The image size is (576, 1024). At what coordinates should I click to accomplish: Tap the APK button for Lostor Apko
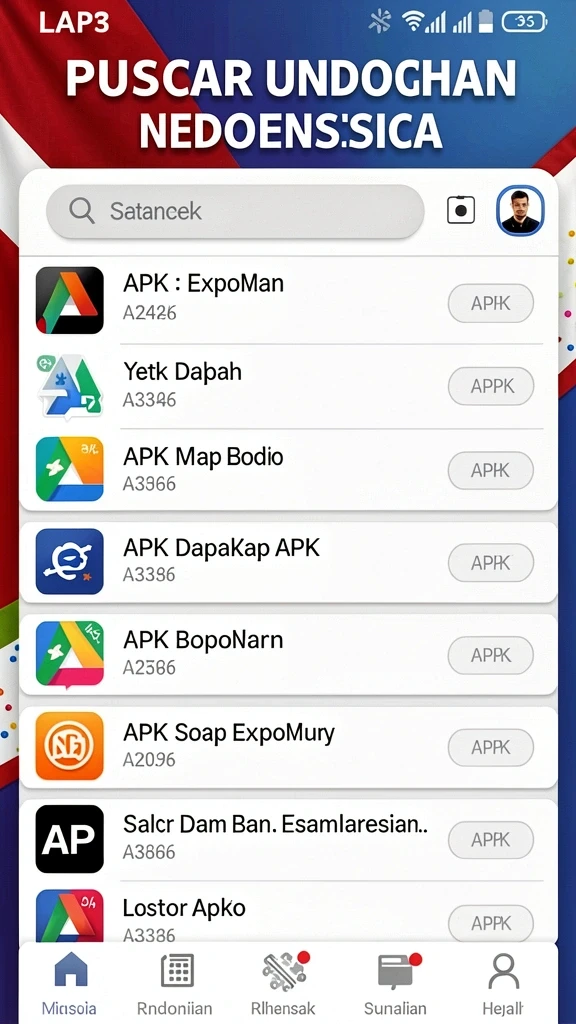pyautogui.click(x=490, y=923)
